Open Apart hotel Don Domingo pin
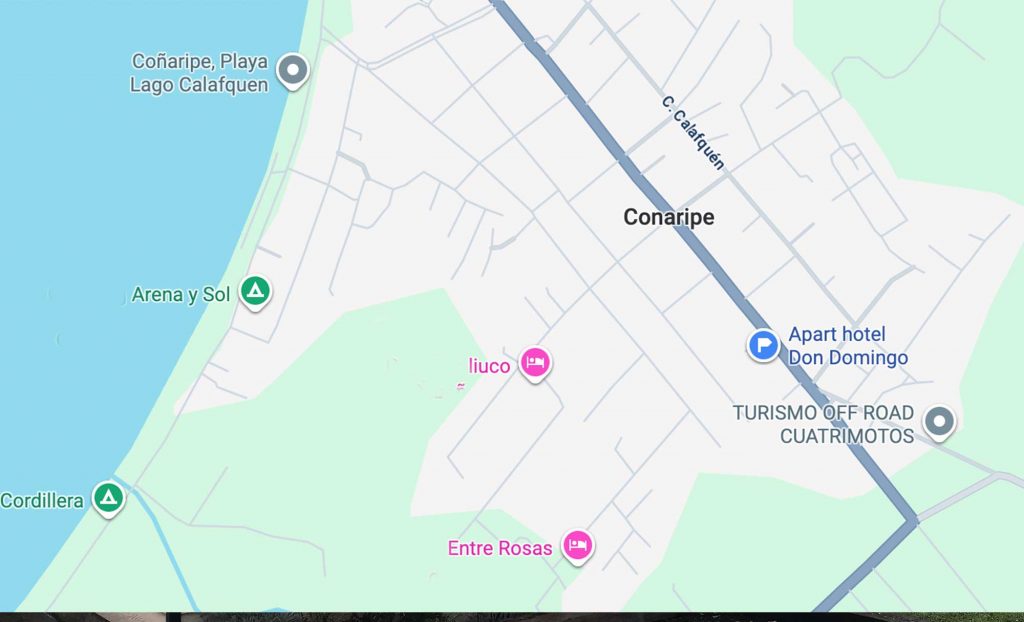Viewport: 1024px width, 622px height. pos(764,346)
